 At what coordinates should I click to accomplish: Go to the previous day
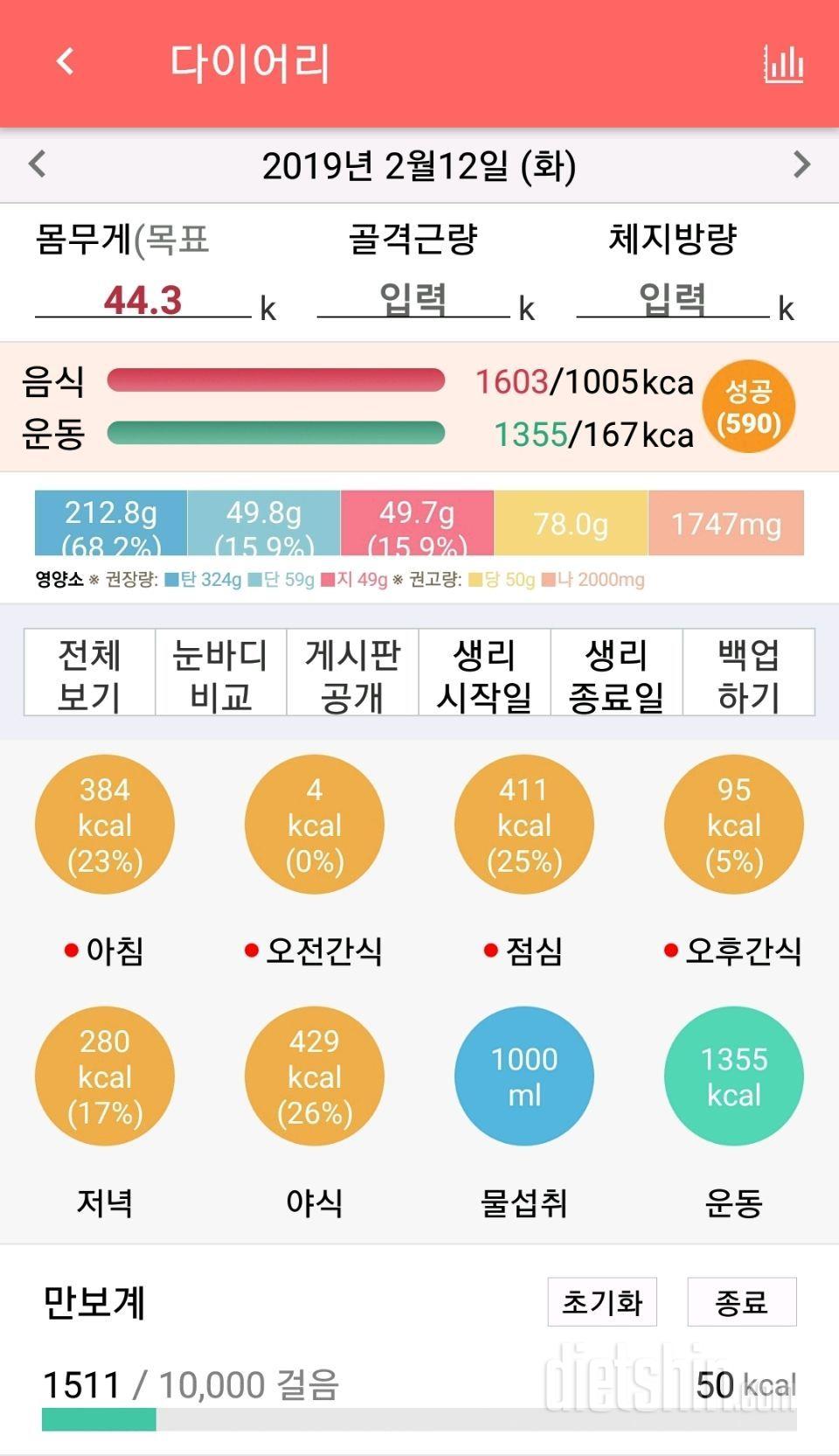[x=37, y=164]
